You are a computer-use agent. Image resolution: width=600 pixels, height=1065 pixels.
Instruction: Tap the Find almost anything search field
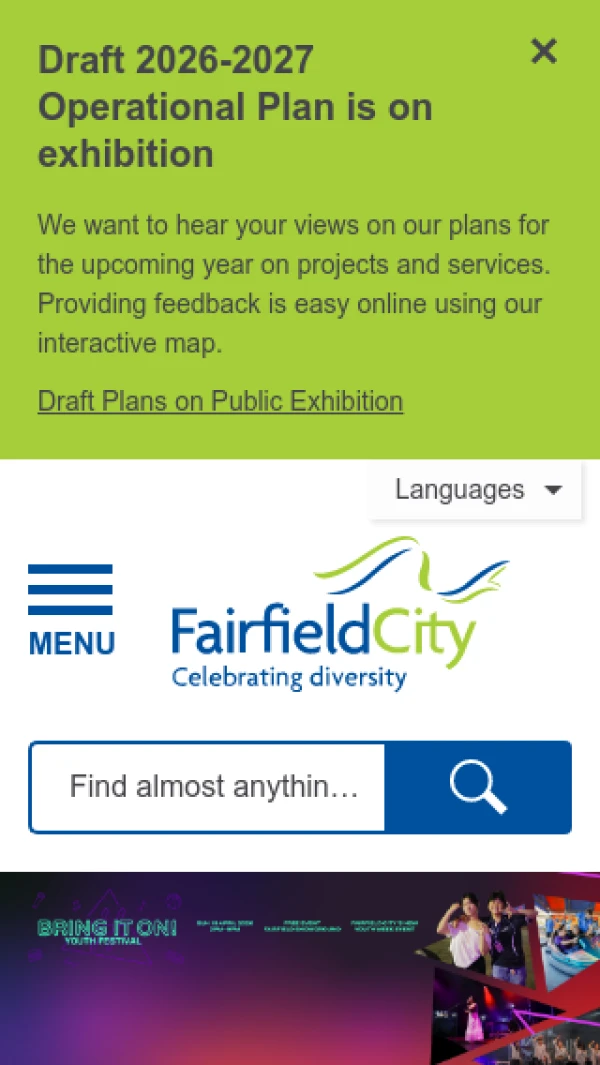click(207, 787)
